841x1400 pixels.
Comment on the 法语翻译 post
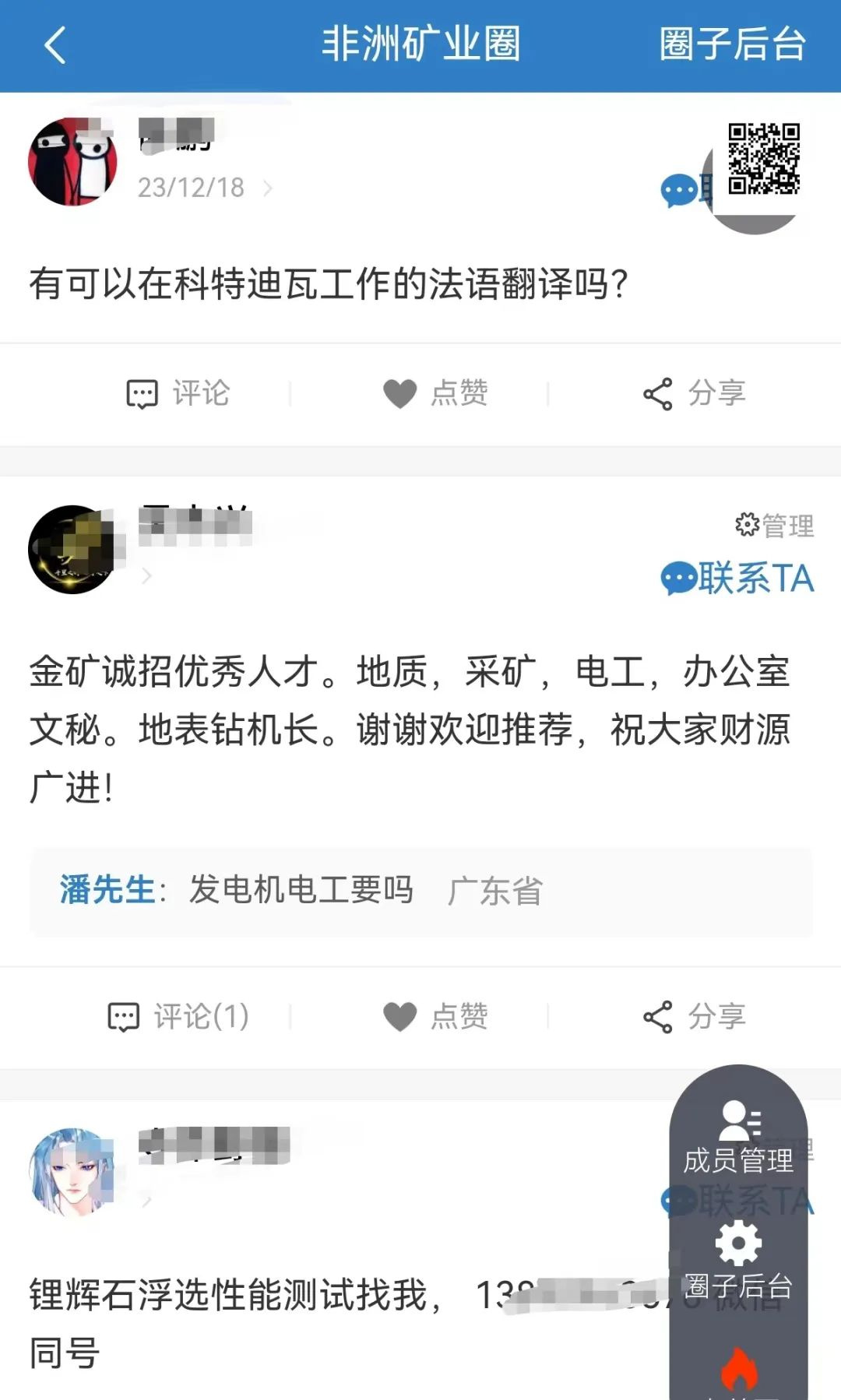coord(178,393)
